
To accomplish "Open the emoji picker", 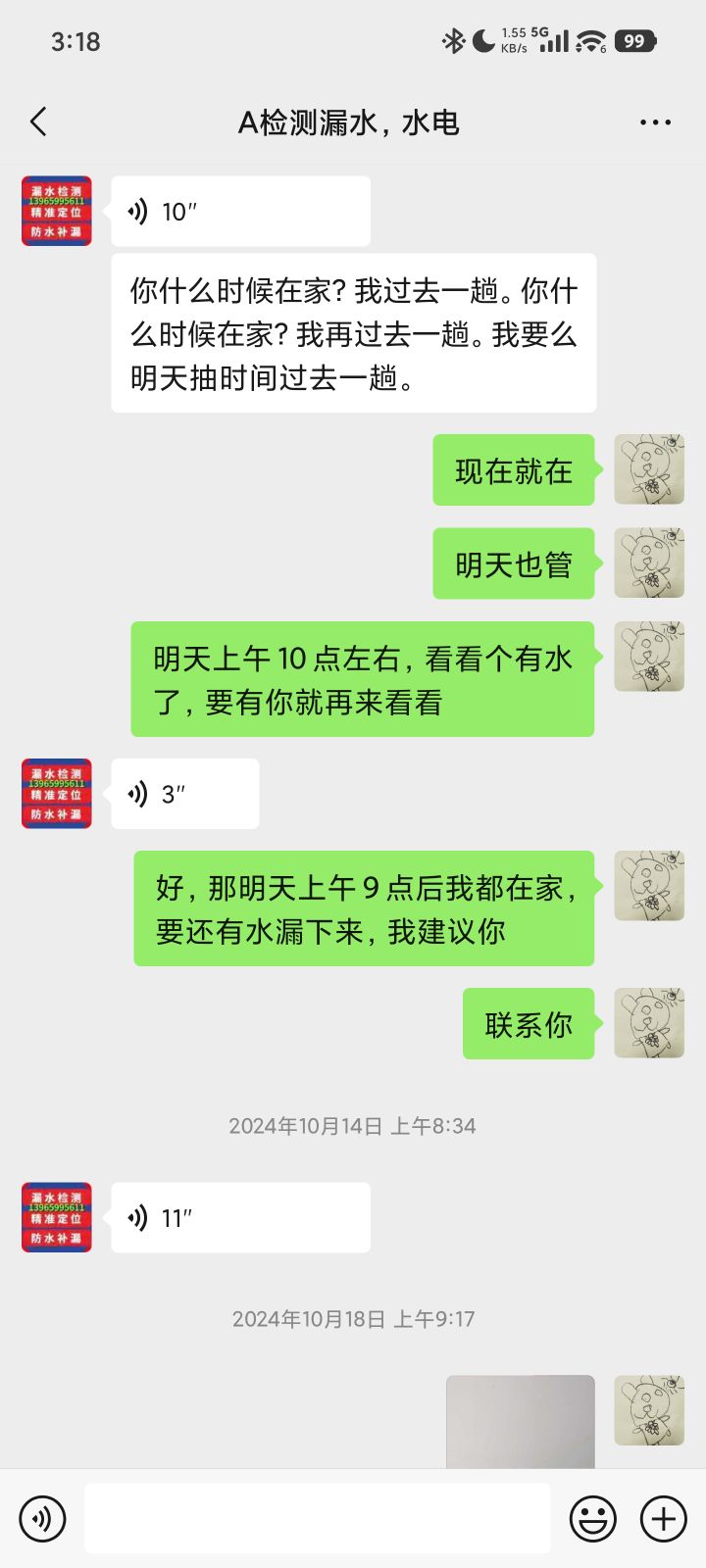I will point(593,1519).
